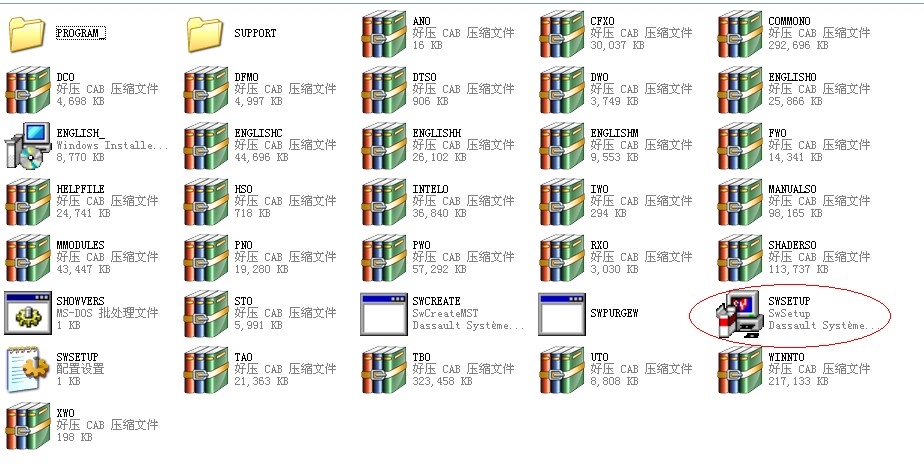924x471 pixels.
Task: Open the SHOWVERS MS-DOS batch file
Action: (25, 314)
